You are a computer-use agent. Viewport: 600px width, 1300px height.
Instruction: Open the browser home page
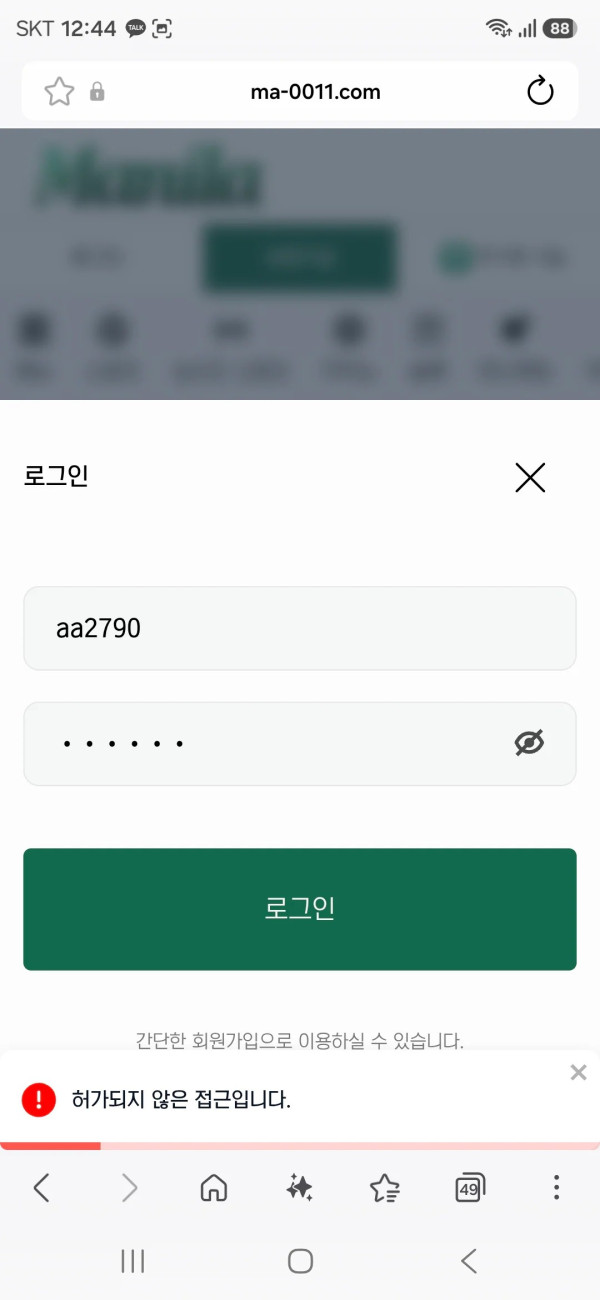pyautogui.click(x=214, y=1188)
